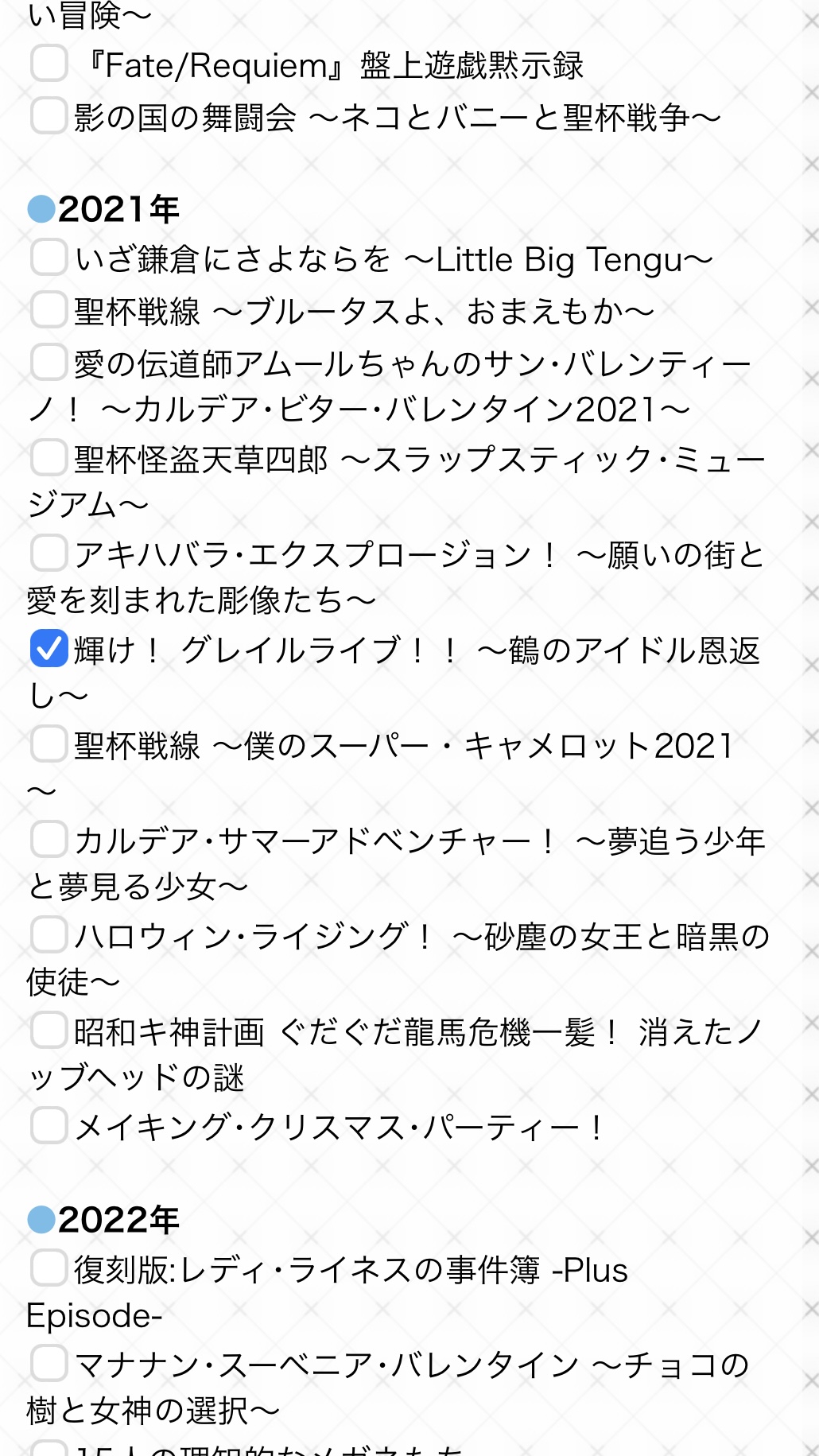Select 聖杯戦線 ～僕のスーパー・キャメロット2021～

[49, 744]
